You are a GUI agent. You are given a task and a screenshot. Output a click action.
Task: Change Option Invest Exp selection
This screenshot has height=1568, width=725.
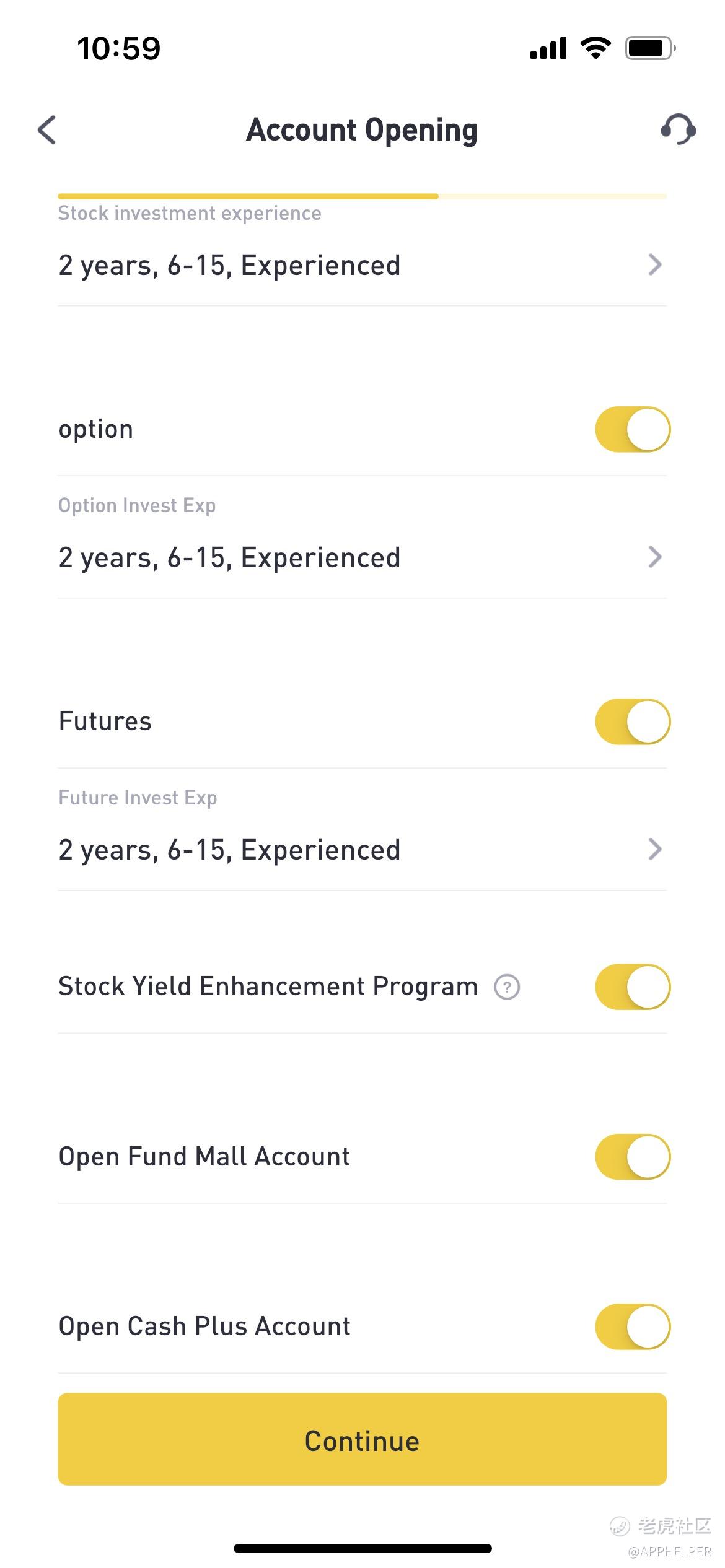[362, 558]
